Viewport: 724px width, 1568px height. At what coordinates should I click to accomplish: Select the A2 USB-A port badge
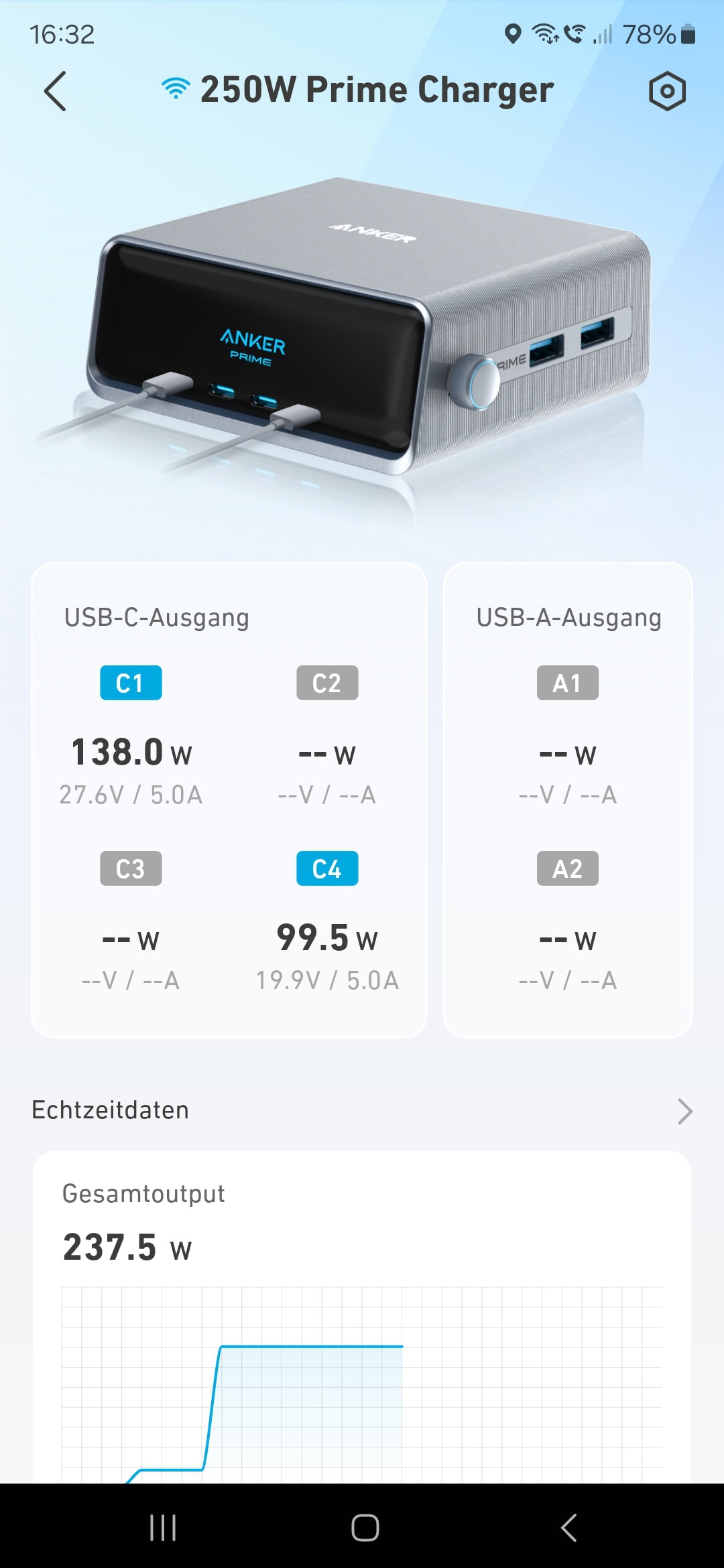567,868
